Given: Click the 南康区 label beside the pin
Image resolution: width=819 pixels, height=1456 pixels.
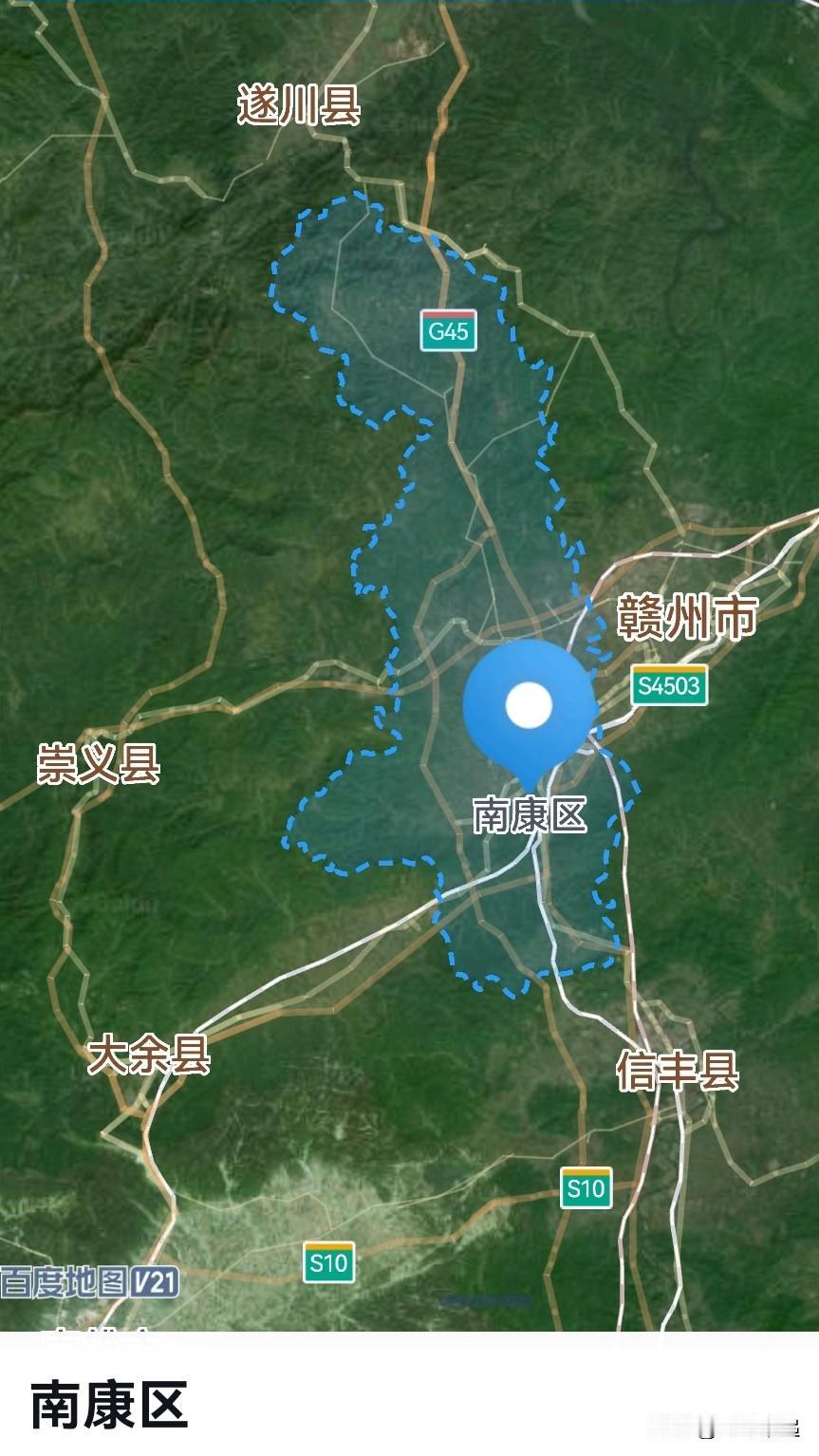Looking at the screenshot, I should pos(530,814).
